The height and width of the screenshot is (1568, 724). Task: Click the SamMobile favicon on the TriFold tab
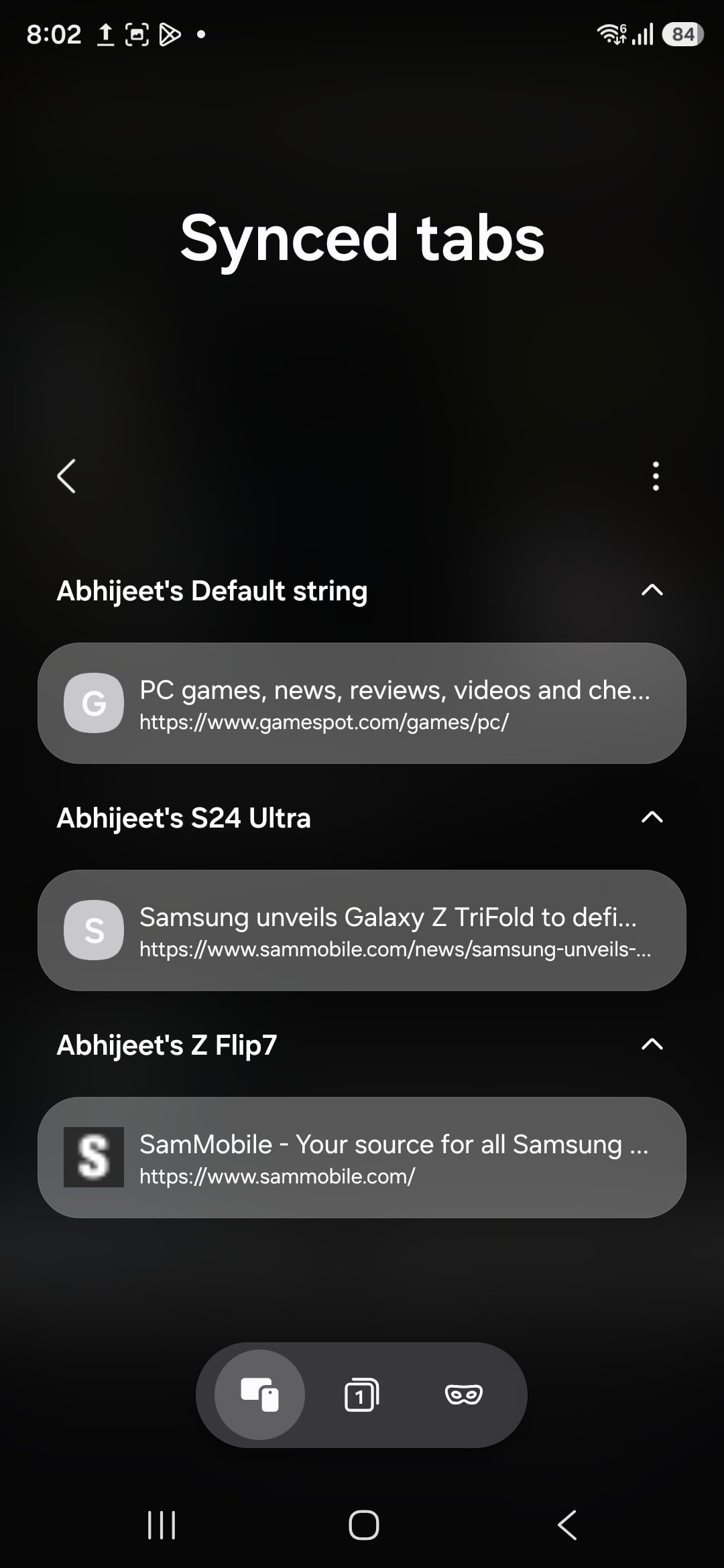tap(94, 930)
